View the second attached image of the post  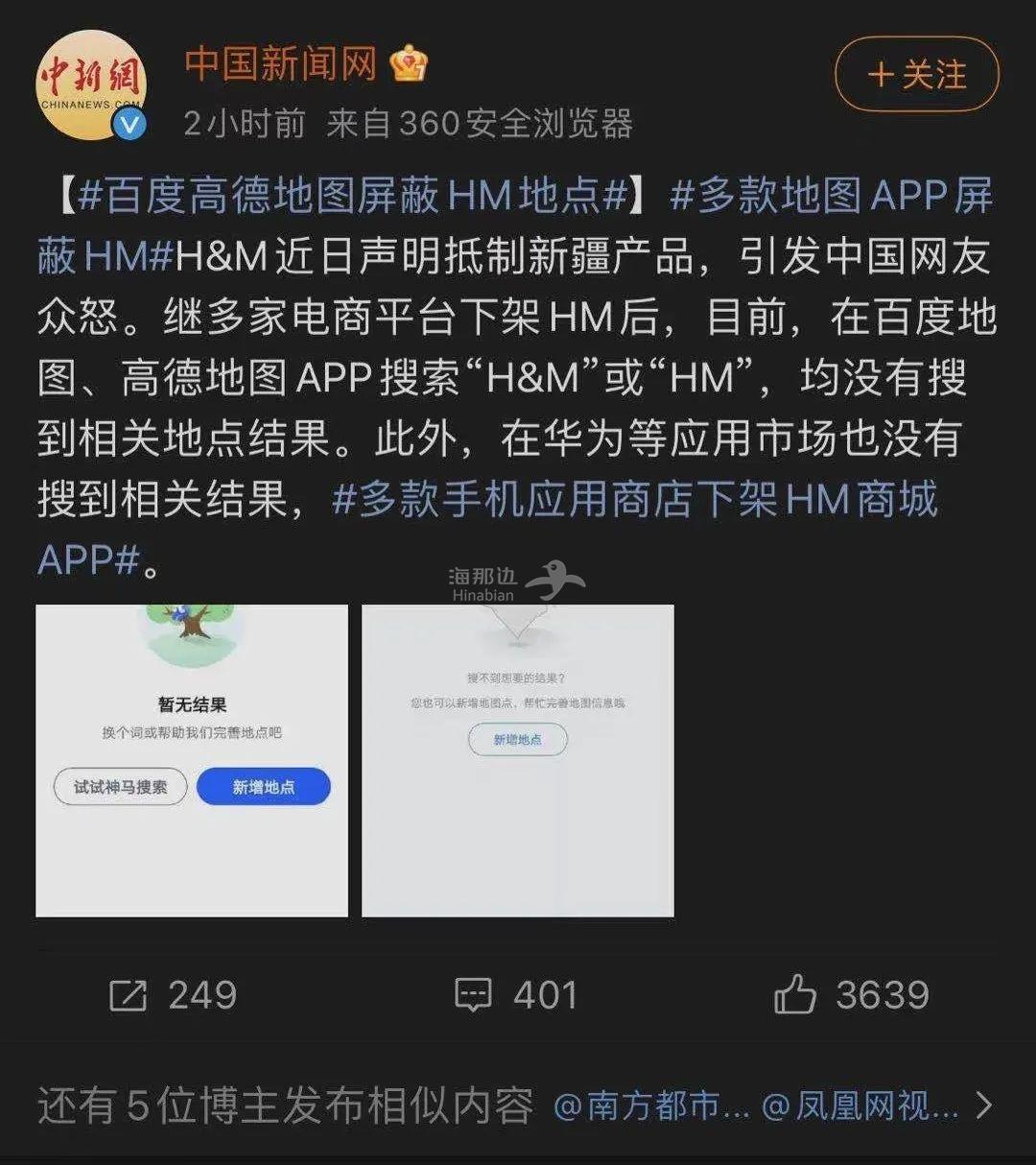click(518, 760)
